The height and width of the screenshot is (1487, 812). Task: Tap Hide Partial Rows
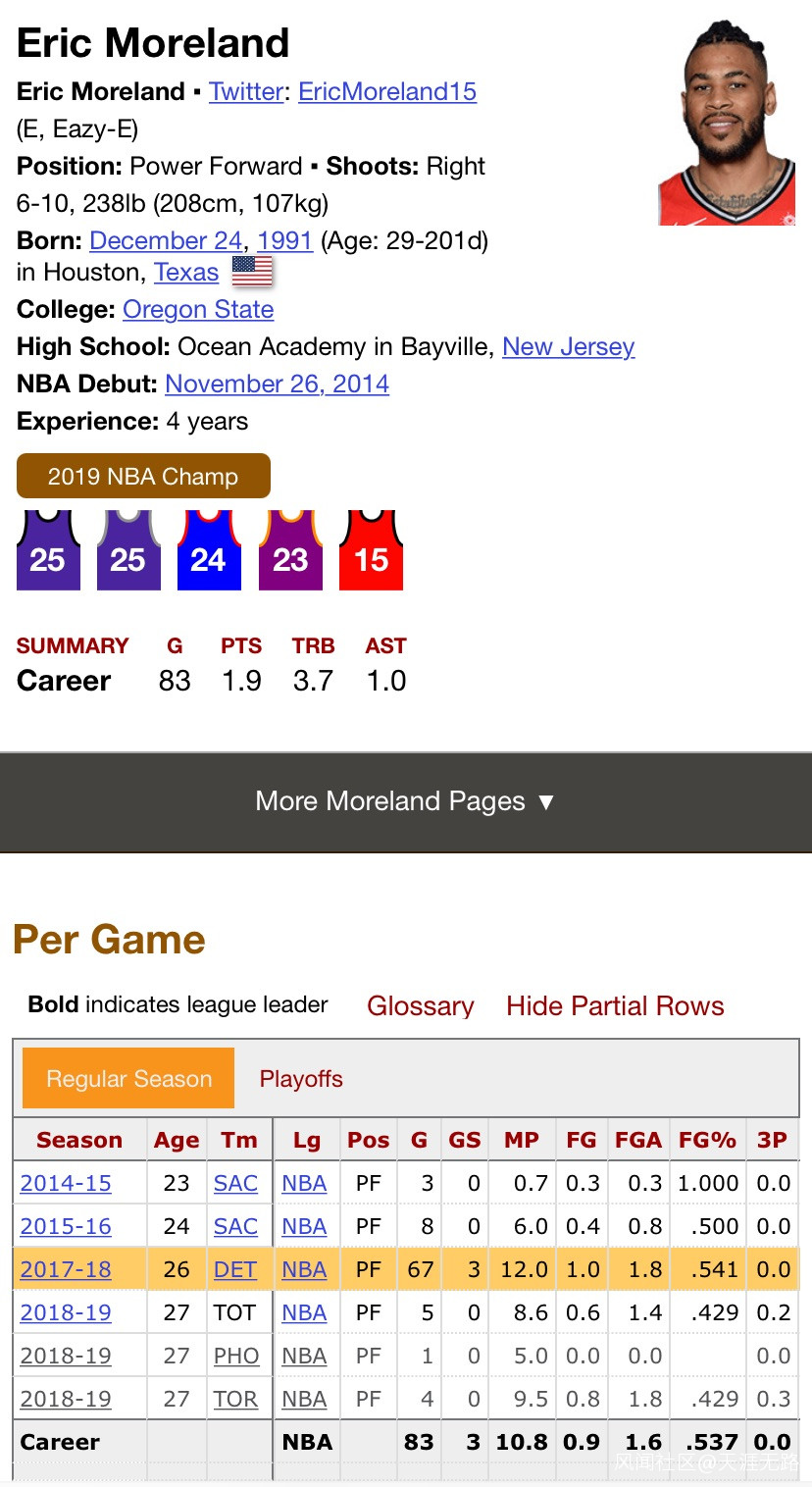coord(615,1006)
